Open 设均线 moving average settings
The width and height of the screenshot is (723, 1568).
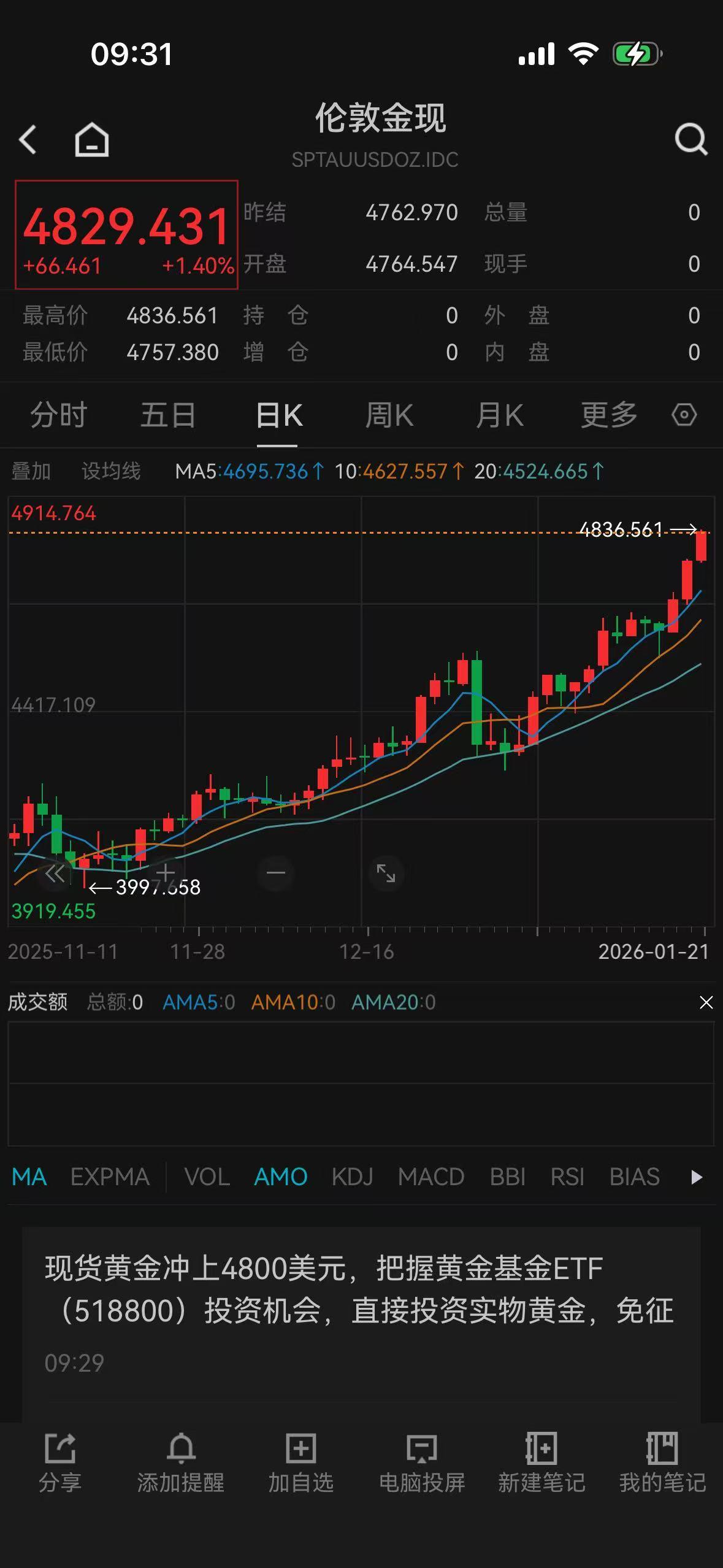[x=112, y=471]
